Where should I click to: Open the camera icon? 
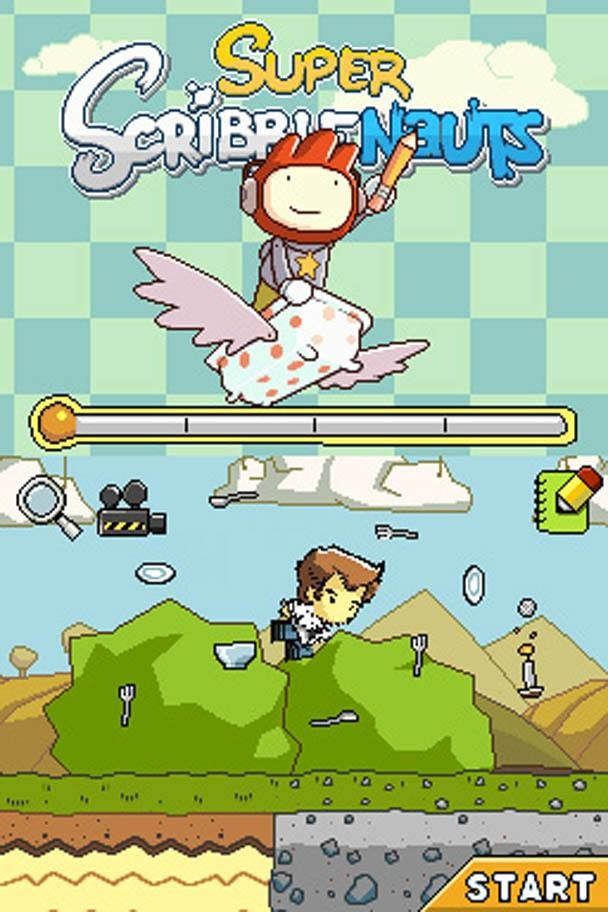(130, 509)
